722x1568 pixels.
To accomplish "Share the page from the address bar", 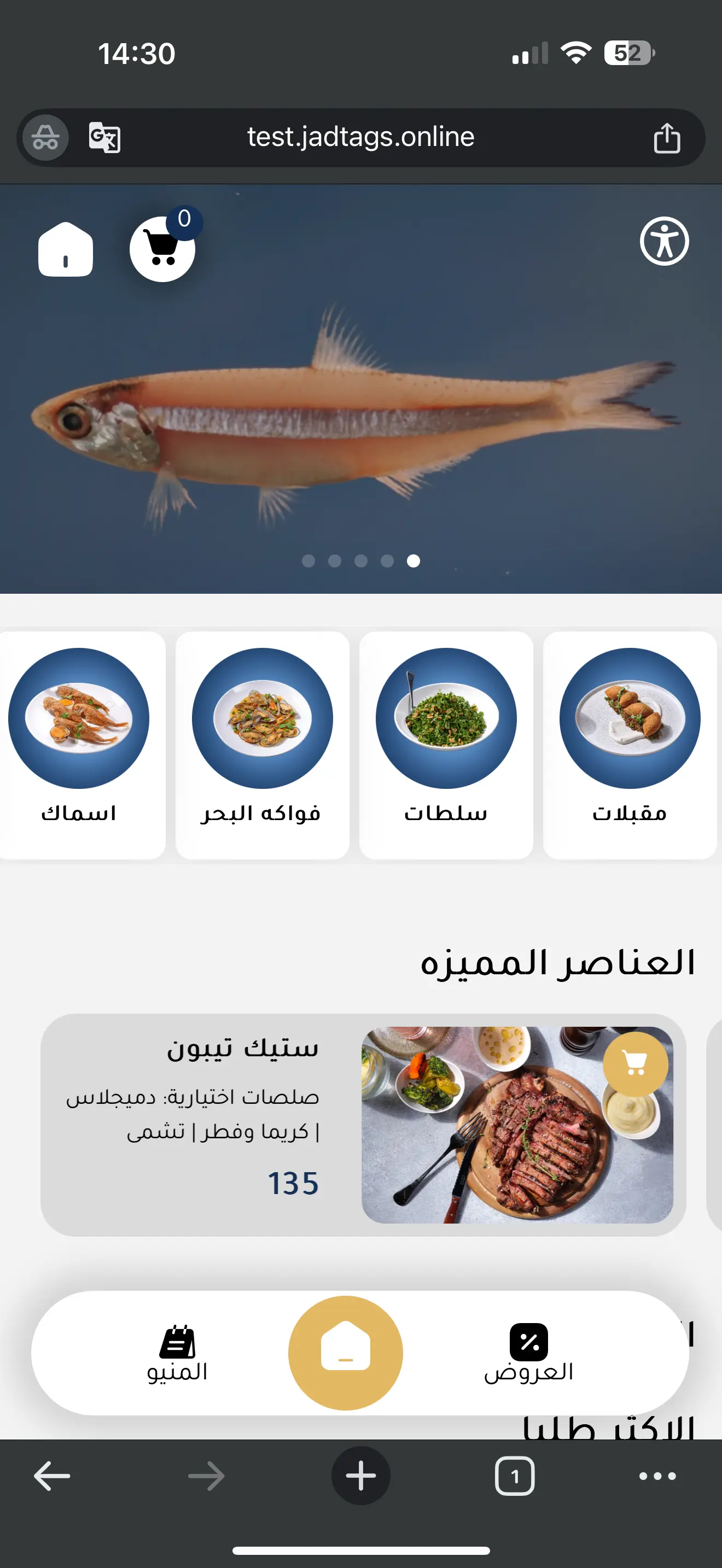I will pos(667,138).
